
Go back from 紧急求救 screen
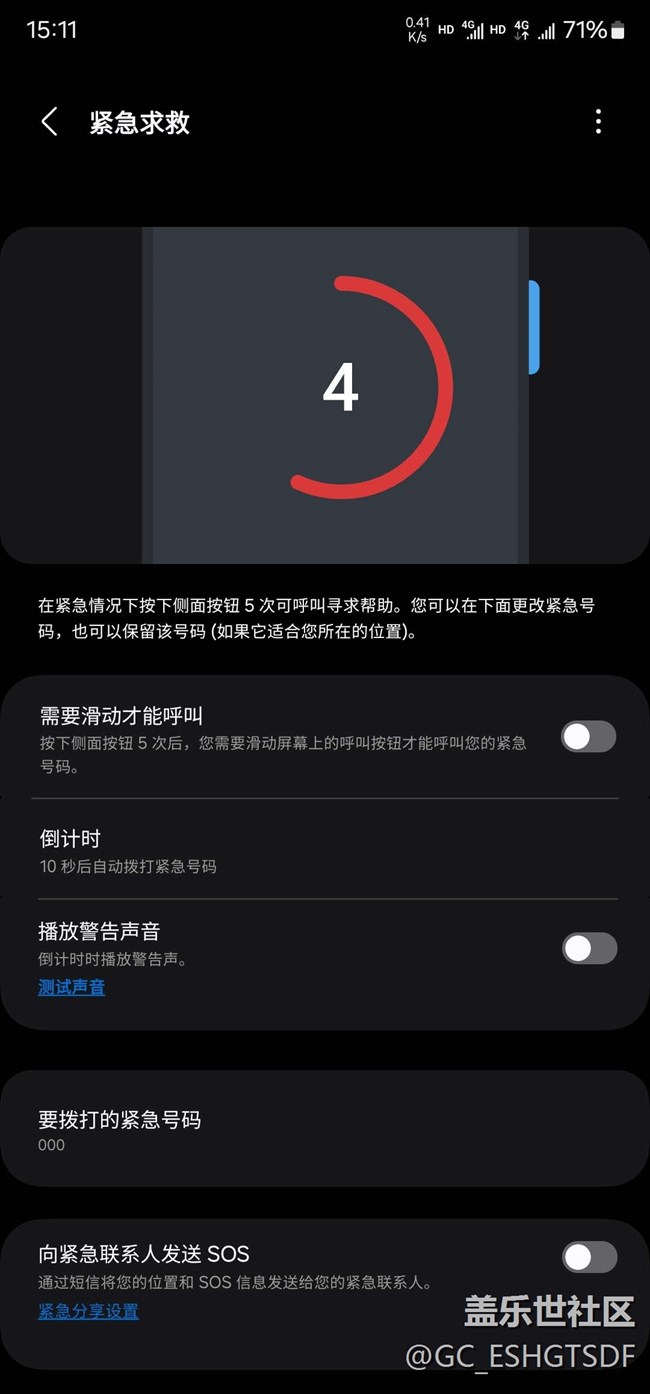[x=49, y=122]
